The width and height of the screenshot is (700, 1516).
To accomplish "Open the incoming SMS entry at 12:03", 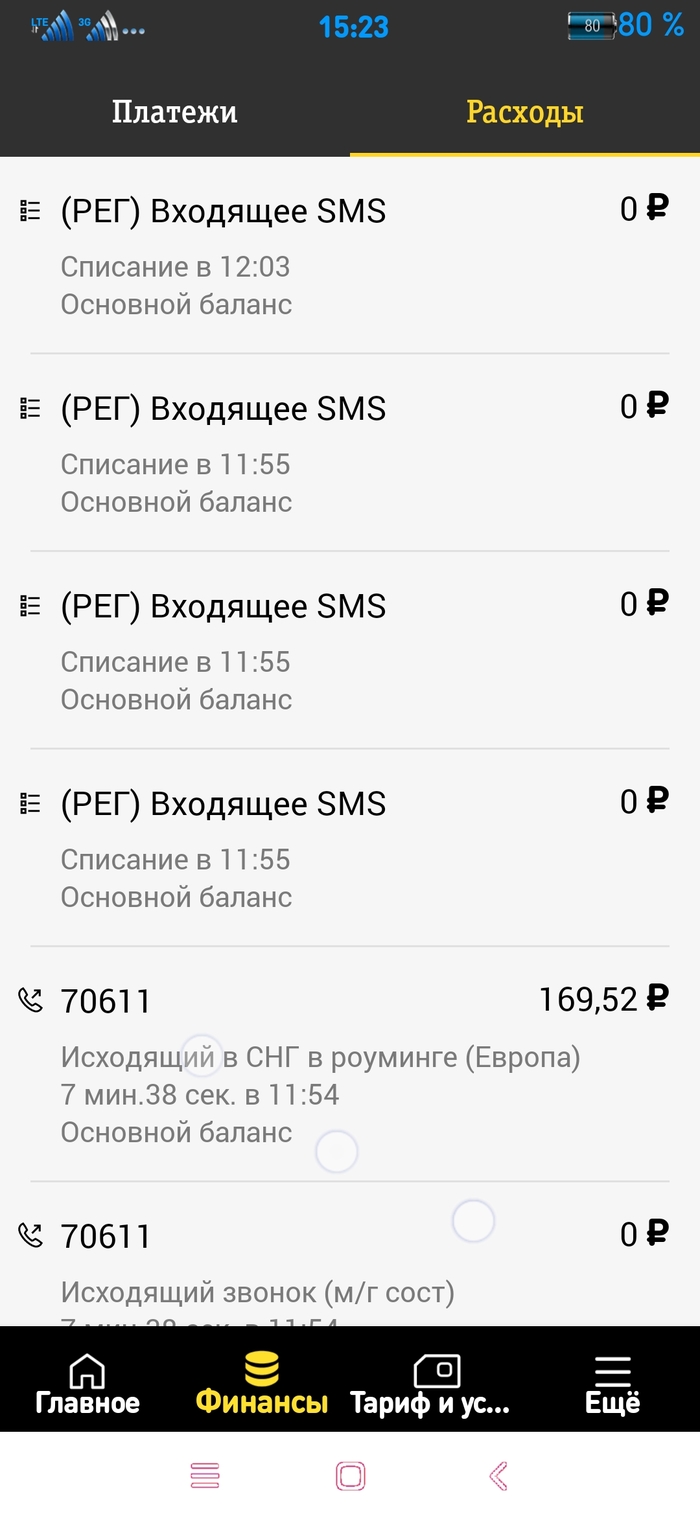I will (349, 255).
